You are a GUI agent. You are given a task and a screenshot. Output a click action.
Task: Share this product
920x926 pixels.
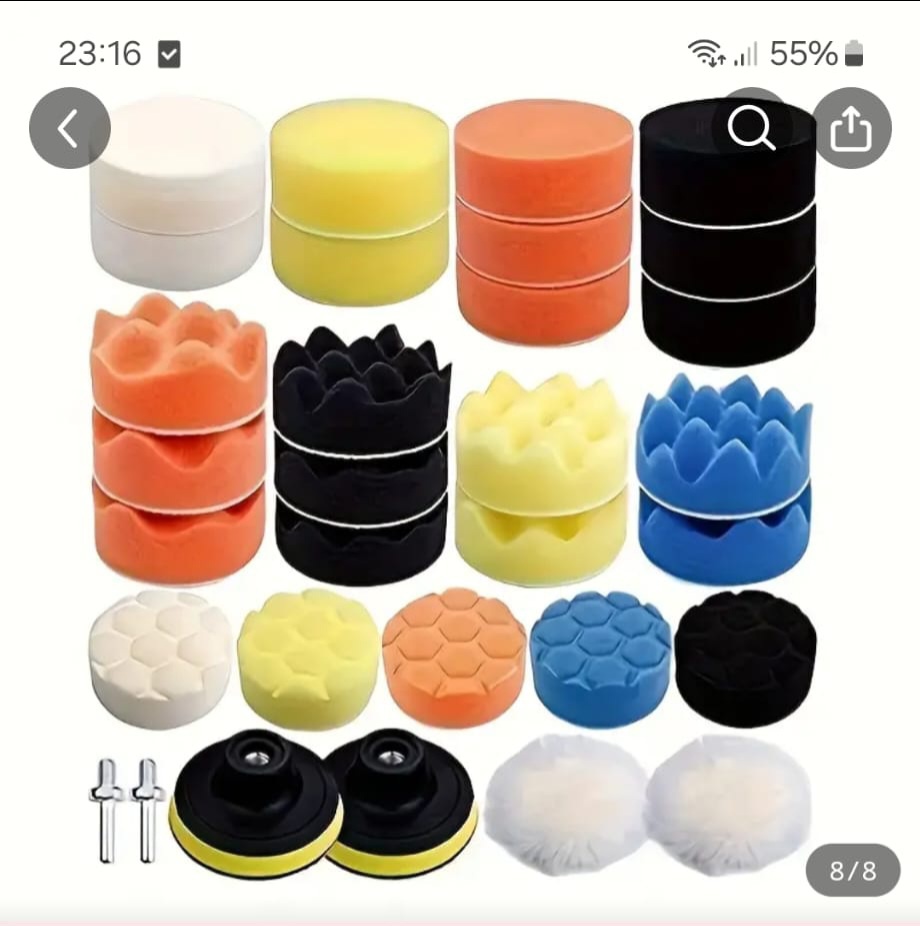click(x=851, y=128)
